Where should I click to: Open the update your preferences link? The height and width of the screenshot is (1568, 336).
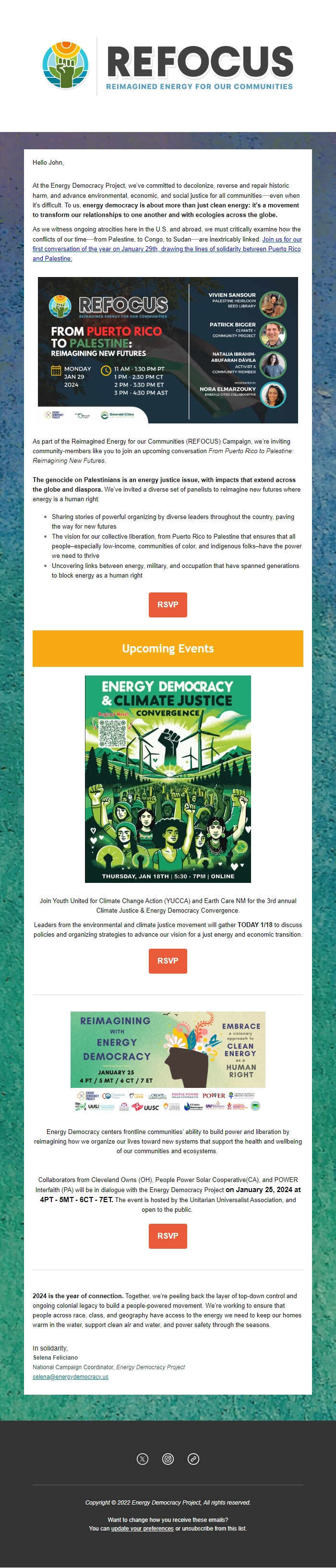142,1528
